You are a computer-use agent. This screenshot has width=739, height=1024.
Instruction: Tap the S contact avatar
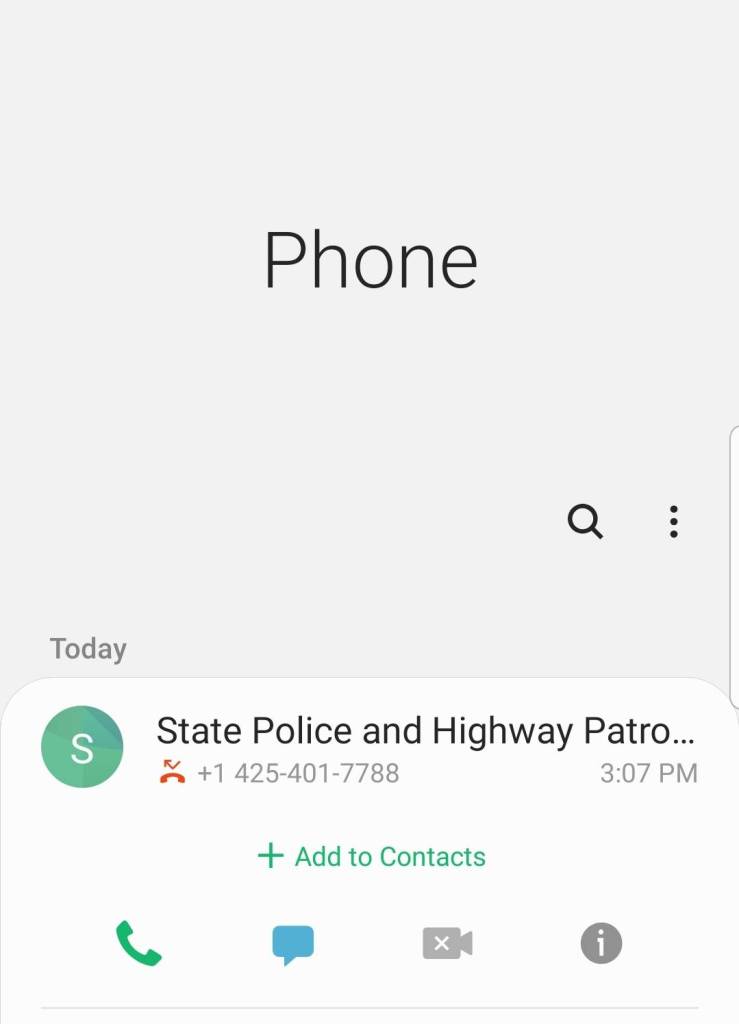coord(82,747)
